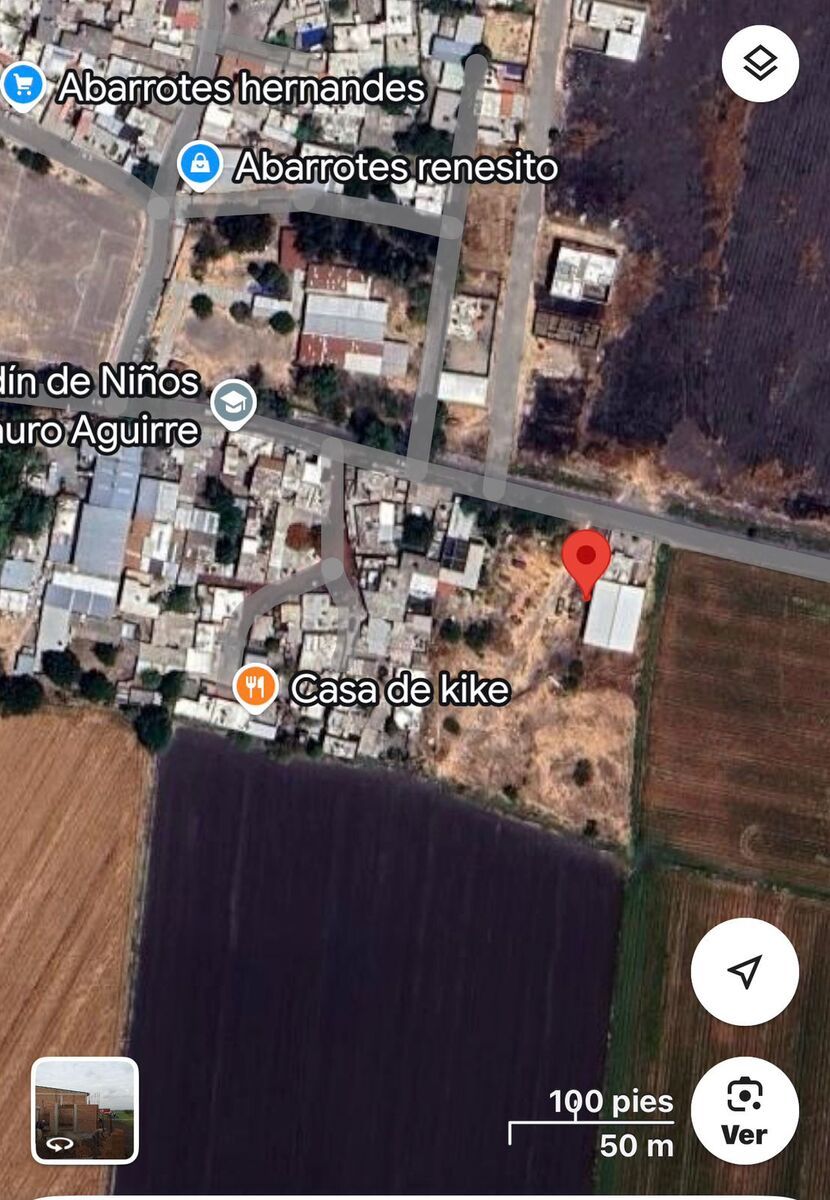Select the Jardín de Niños school marker
830x1200 pixels.
[x=232, y=405]
